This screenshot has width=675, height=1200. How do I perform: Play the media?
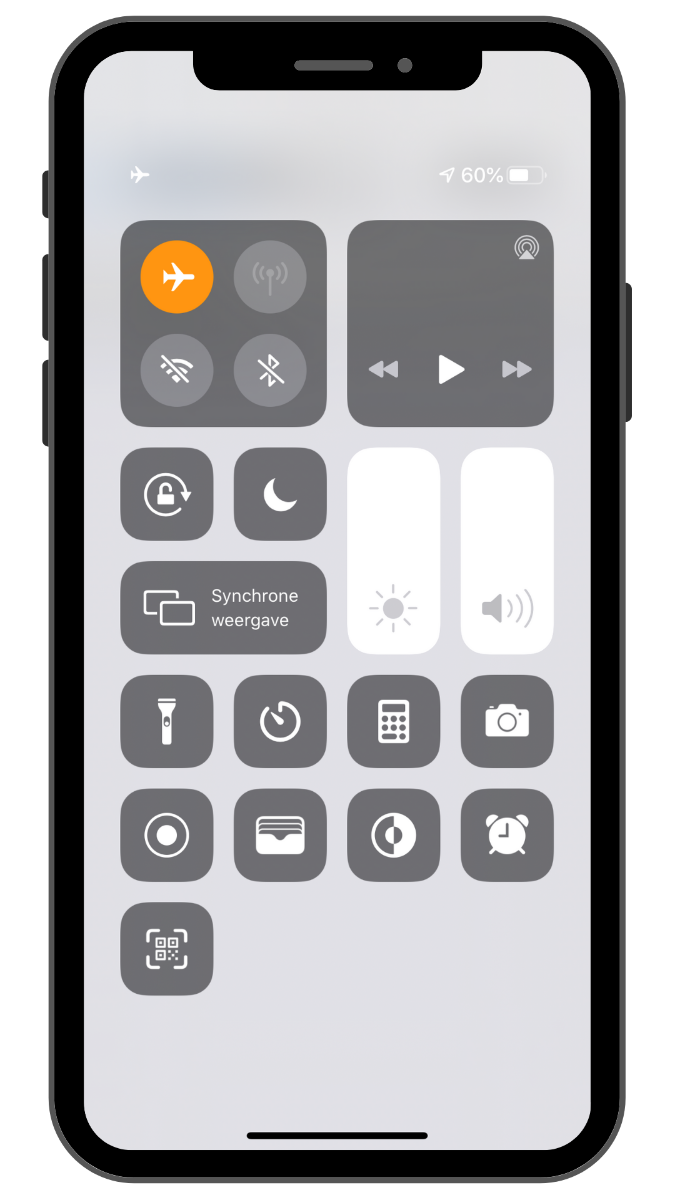click(451, 370)
